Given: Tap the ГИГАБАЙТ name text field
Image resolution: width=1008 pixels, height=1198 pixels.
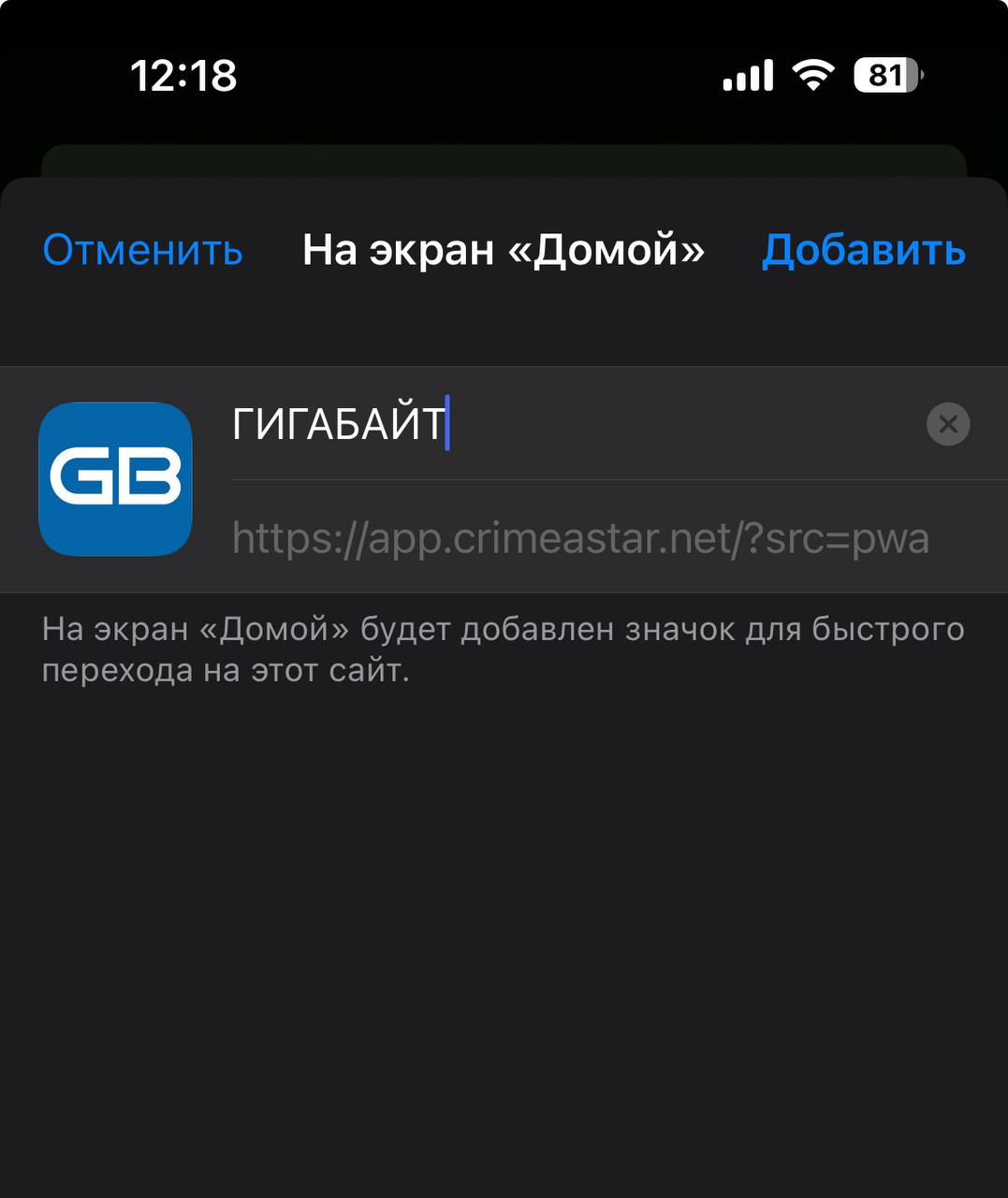Looking at the screenshot, I should [x=562, y=424].
